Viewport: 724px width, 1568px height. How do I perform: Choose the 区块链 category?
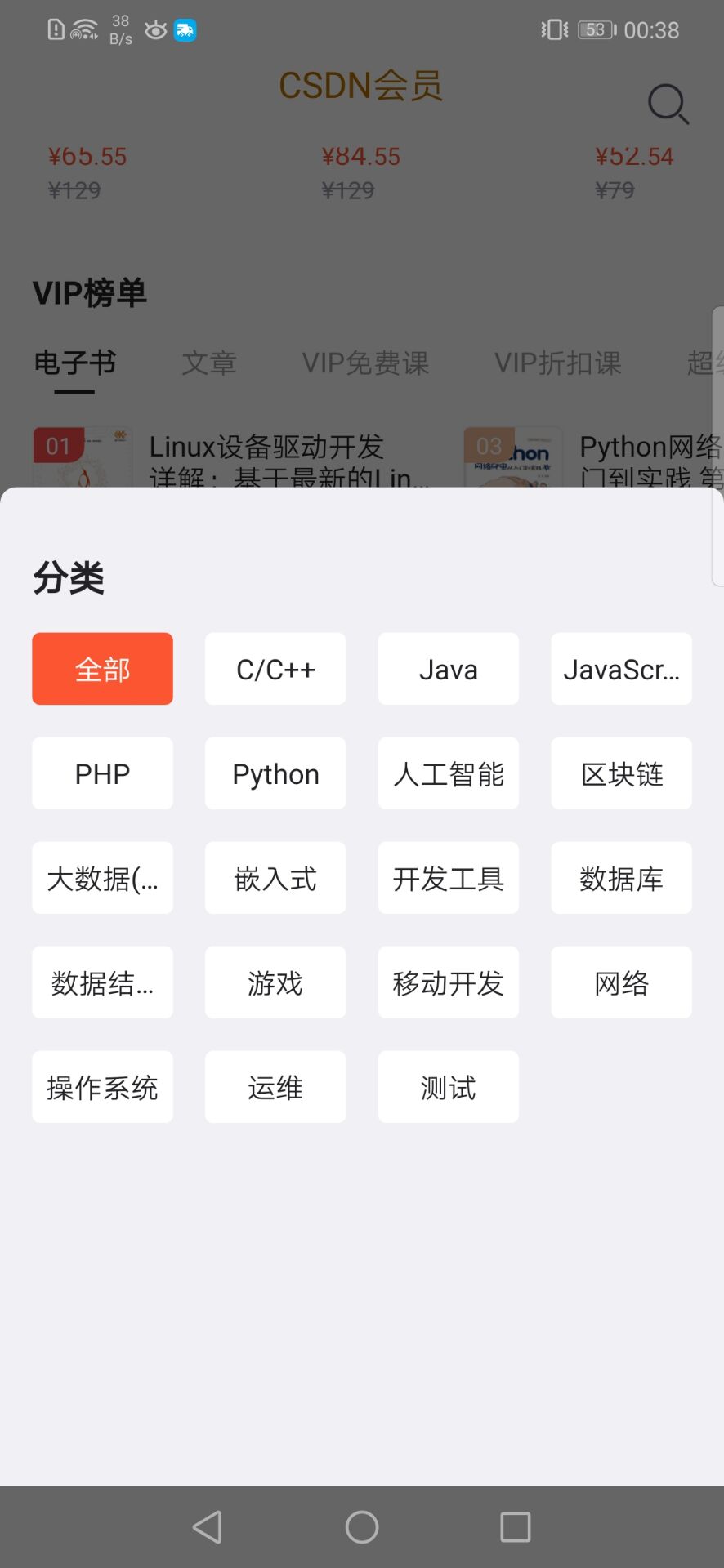[x=621, y=773]
